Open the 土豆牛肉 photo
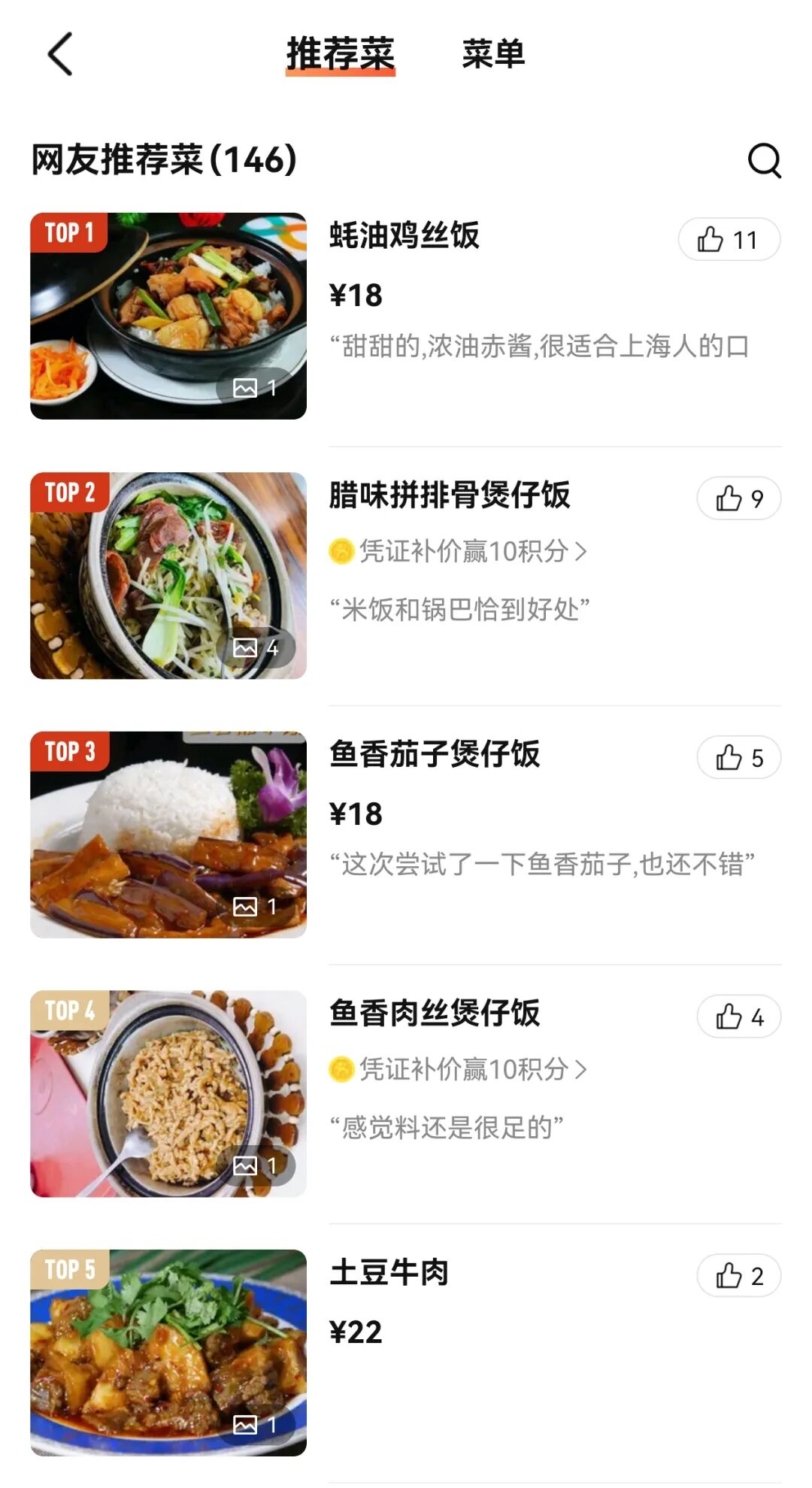This screenshot has height=1488, width=812. tap(168, 1353)
